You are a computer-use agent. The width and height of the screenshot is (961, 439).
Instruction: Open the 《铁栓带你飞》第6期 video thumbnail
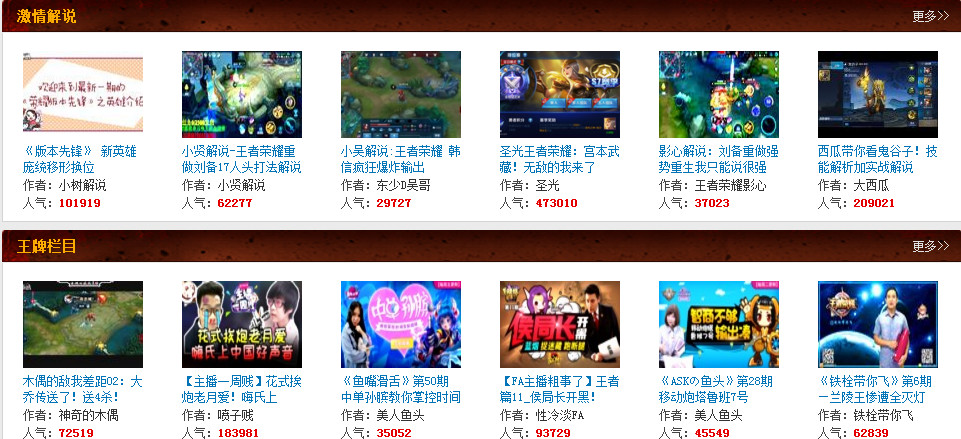click(x=878, y=324)
